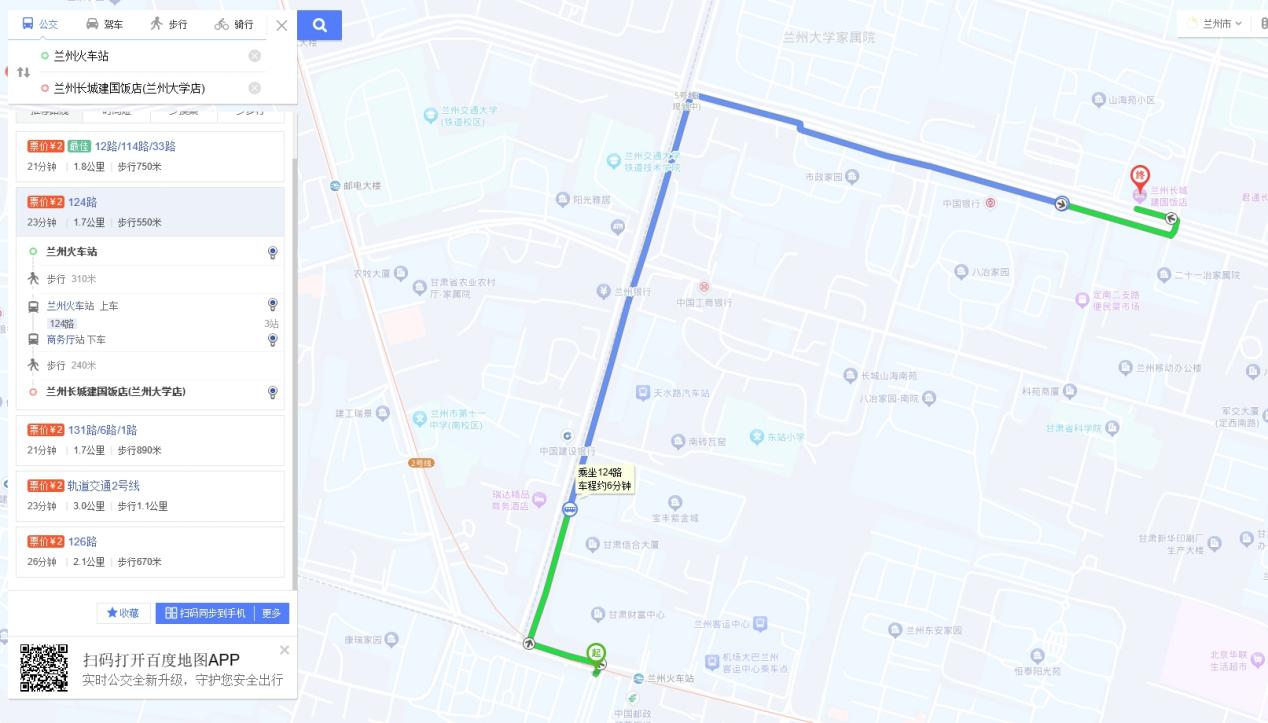
Task: Choose the 轨道交通2号线 route
Action: click(104, 486)
